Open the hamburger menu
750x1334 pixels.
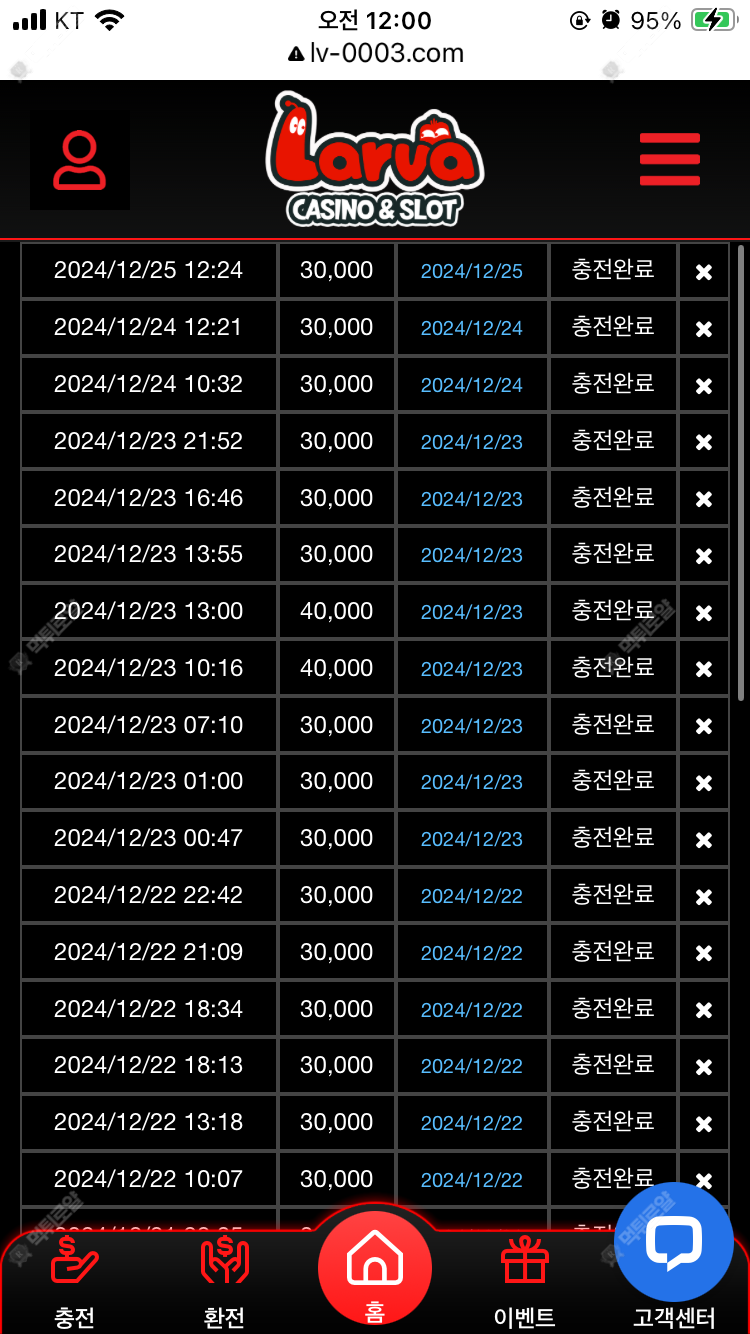tap(669, 159)
